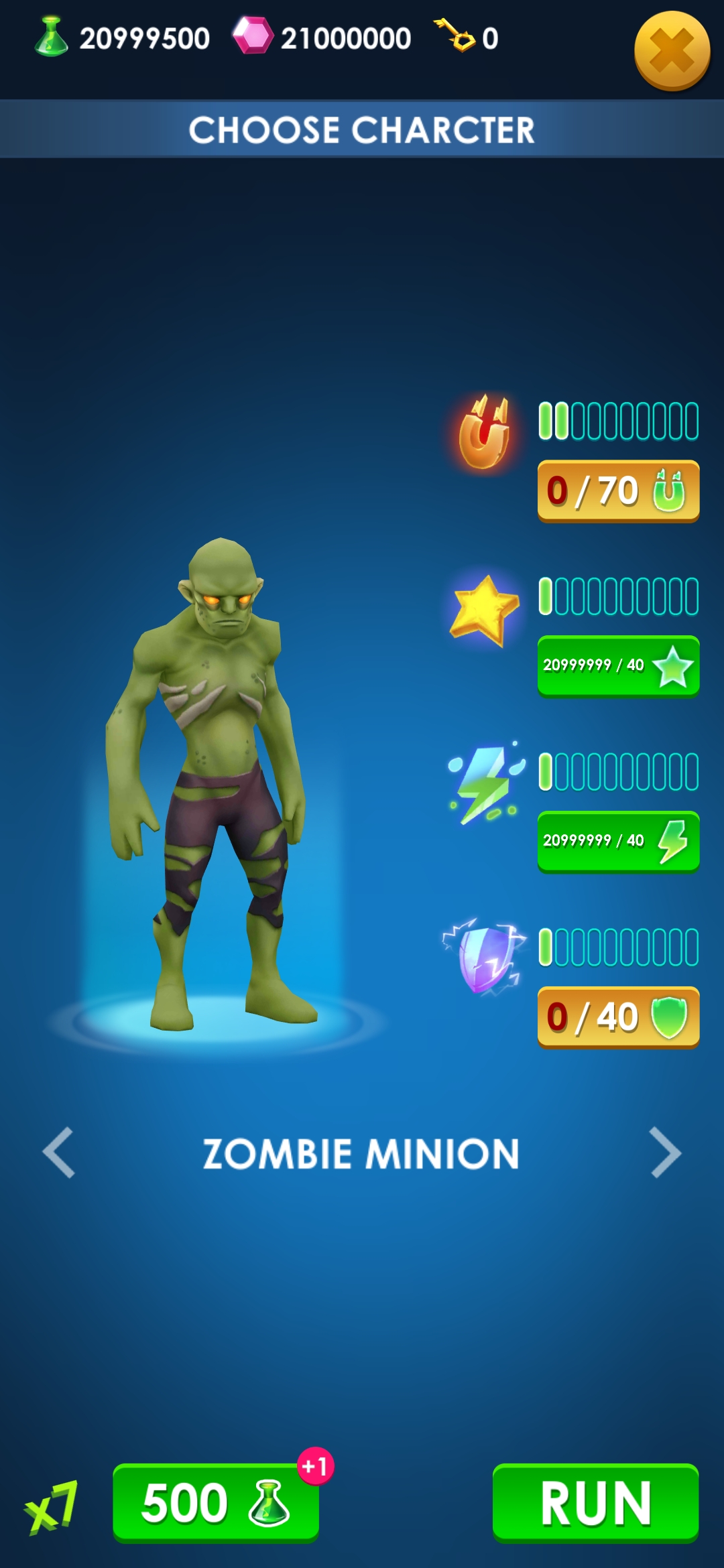Screen dimensions: 724x1568
Task: Upgrade shield power for 0/40
Action: (618, 1017)
